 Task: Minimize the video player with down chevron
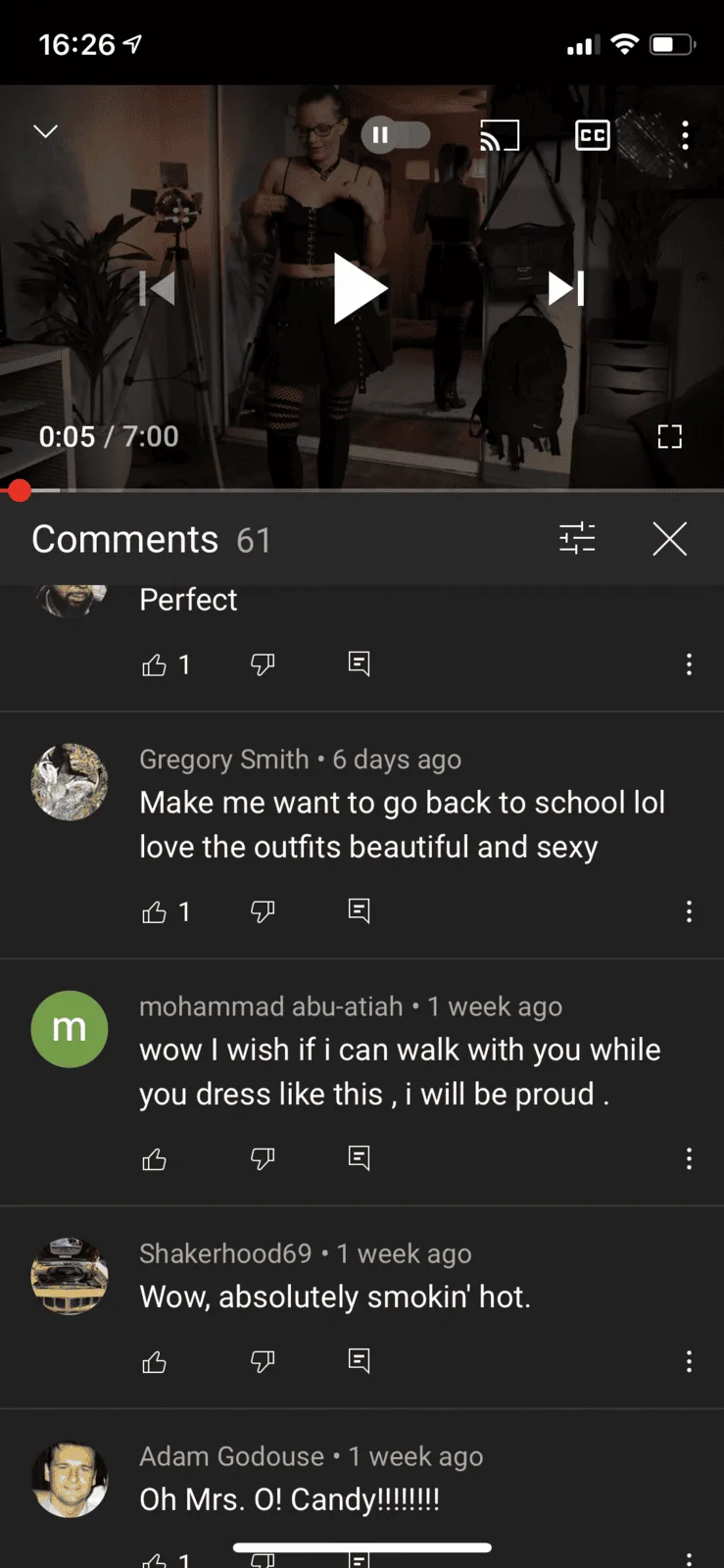click(x=46, y=131)
